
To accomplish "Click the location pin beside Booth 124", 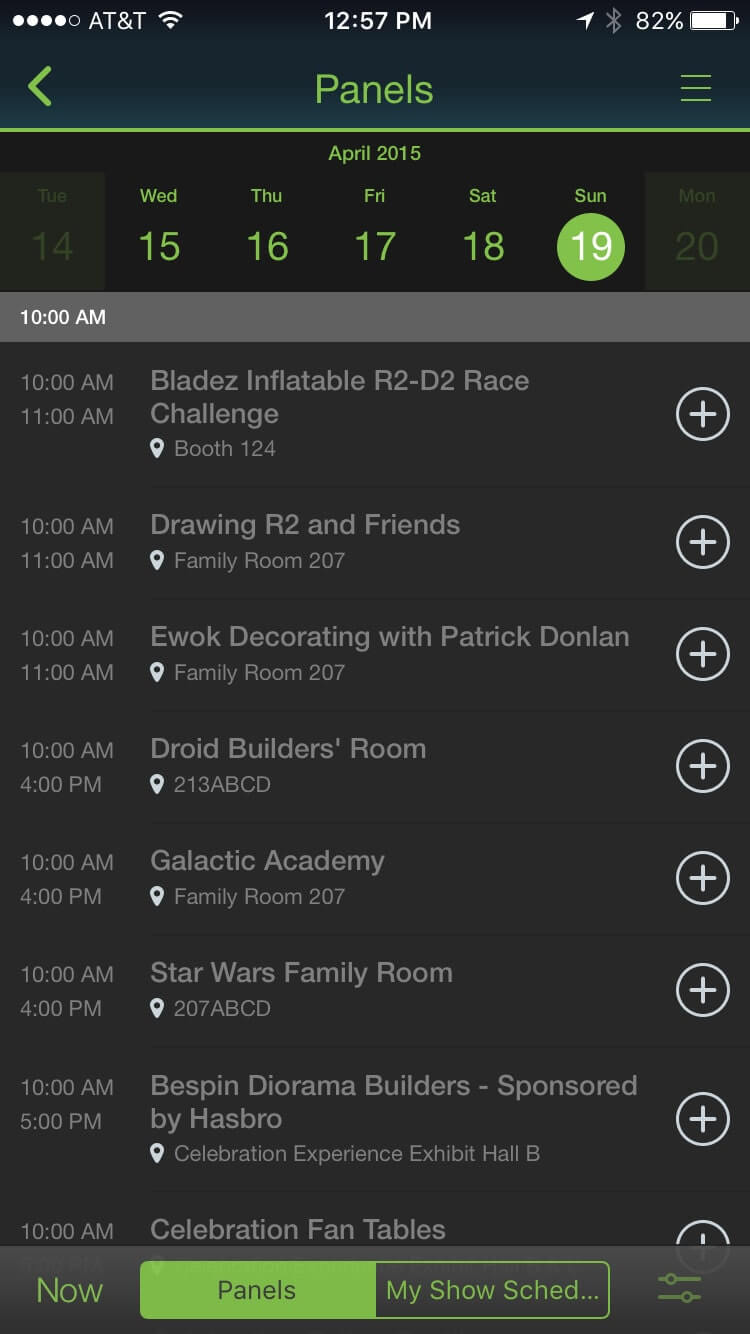I will tap(157, 449).
